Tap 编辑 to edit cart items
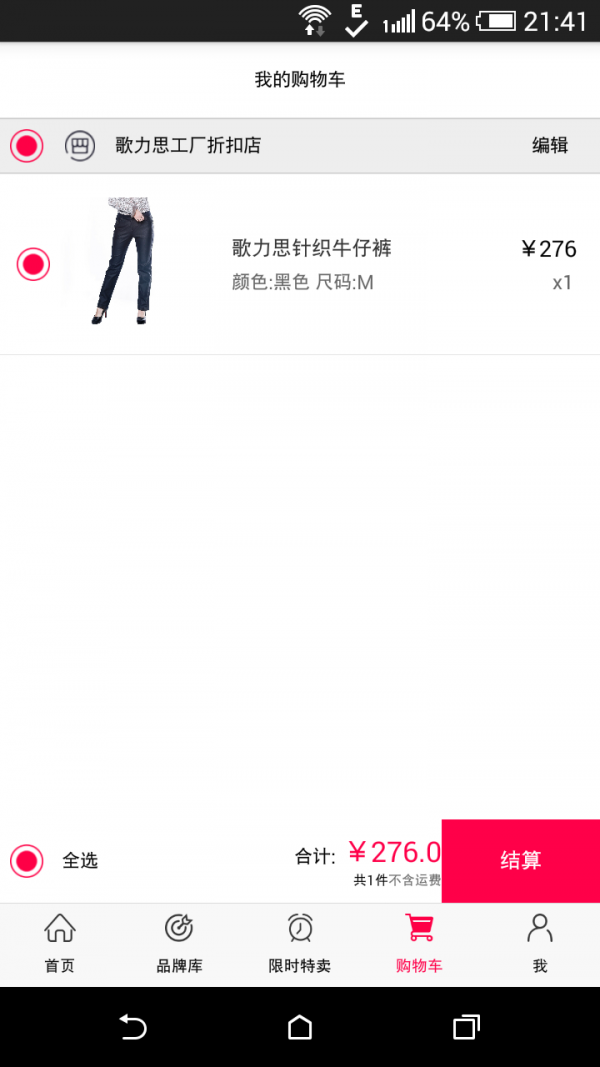600x1067 pixels. point(549,146)
